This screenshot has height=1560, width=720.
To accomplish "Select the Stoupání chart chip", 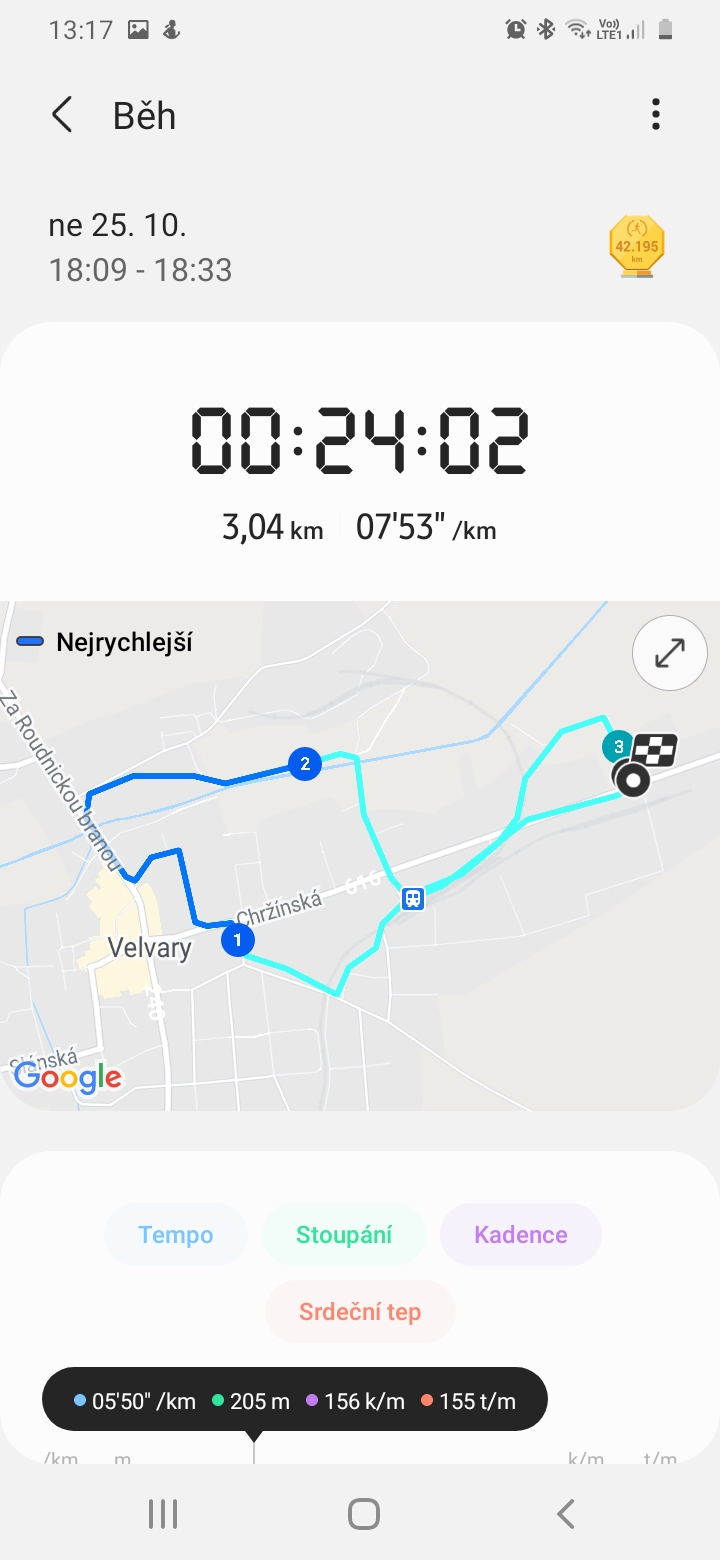I will coord(344,1235).
